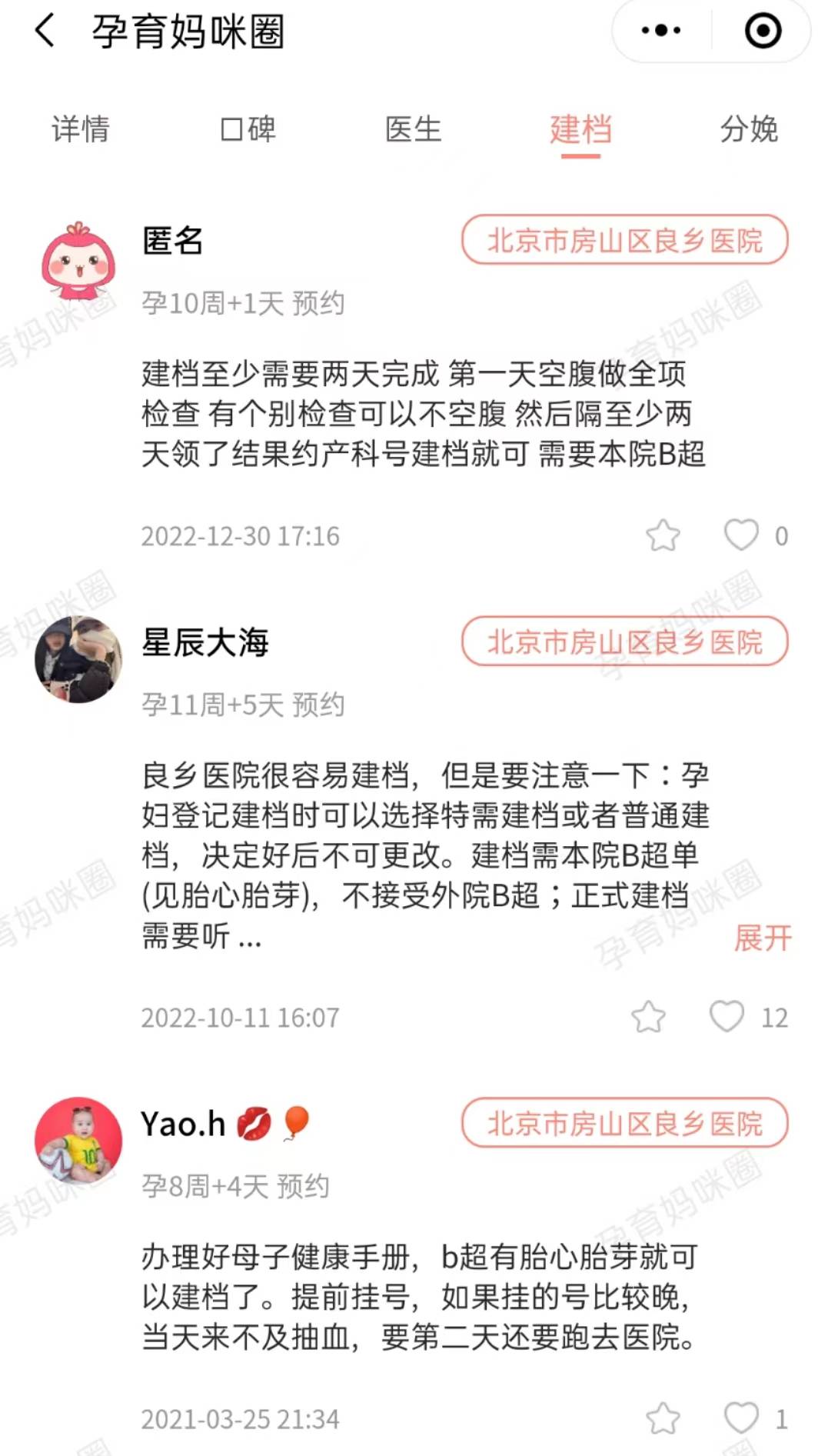The width and height of the screenshot is (828, 1456).
Task: Switch to the 口碑 tab
Action: tap(248, 129)
